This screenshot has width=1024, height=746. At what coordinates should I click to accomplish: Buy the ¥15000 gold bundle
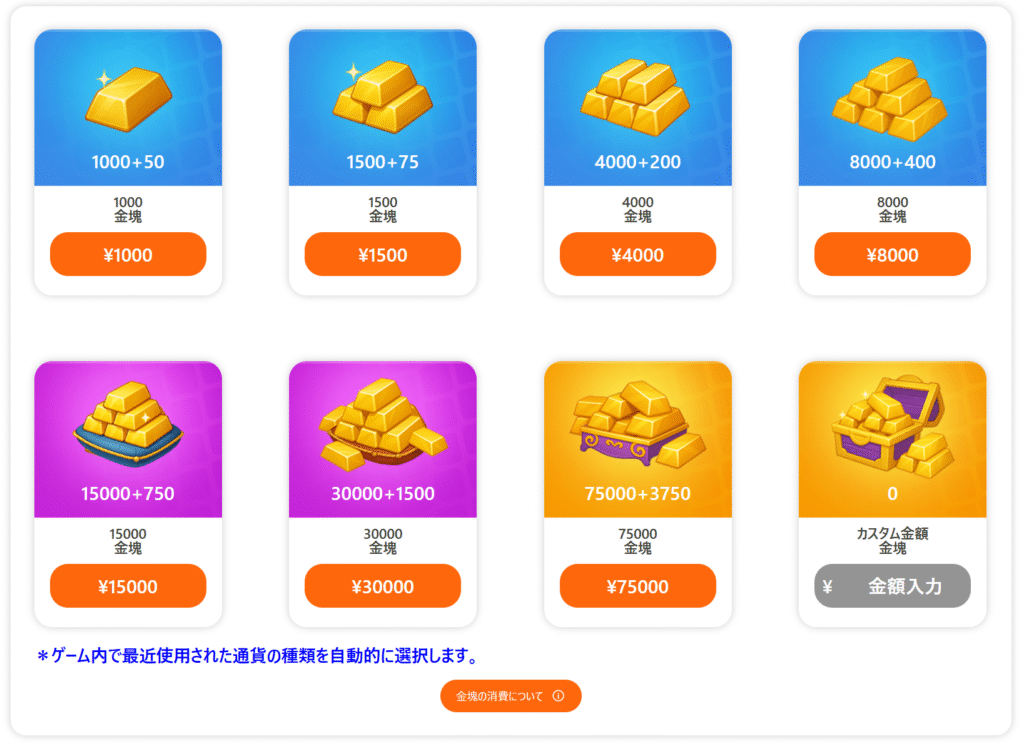(x=128, y=587)
